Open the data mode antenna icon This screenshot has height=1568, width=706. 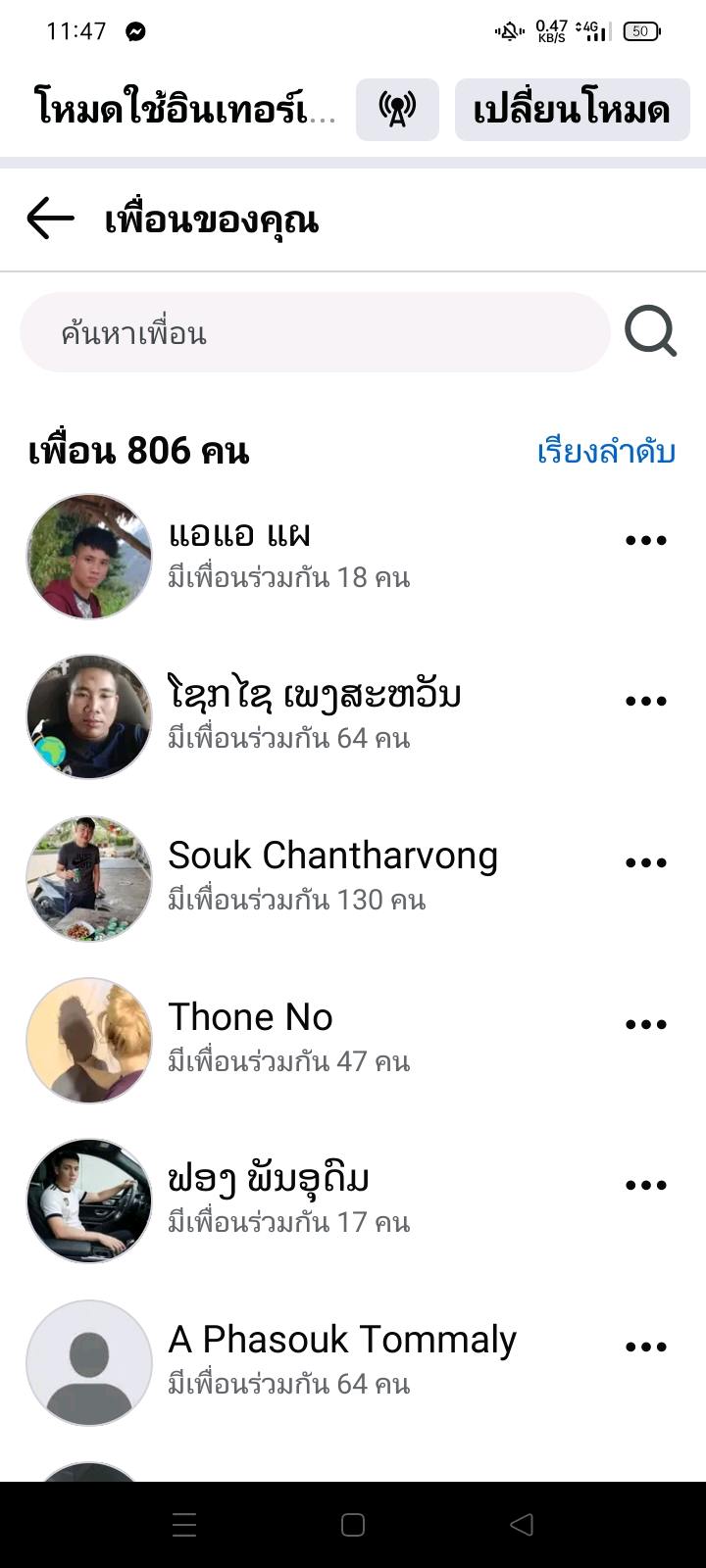(397, 110)
